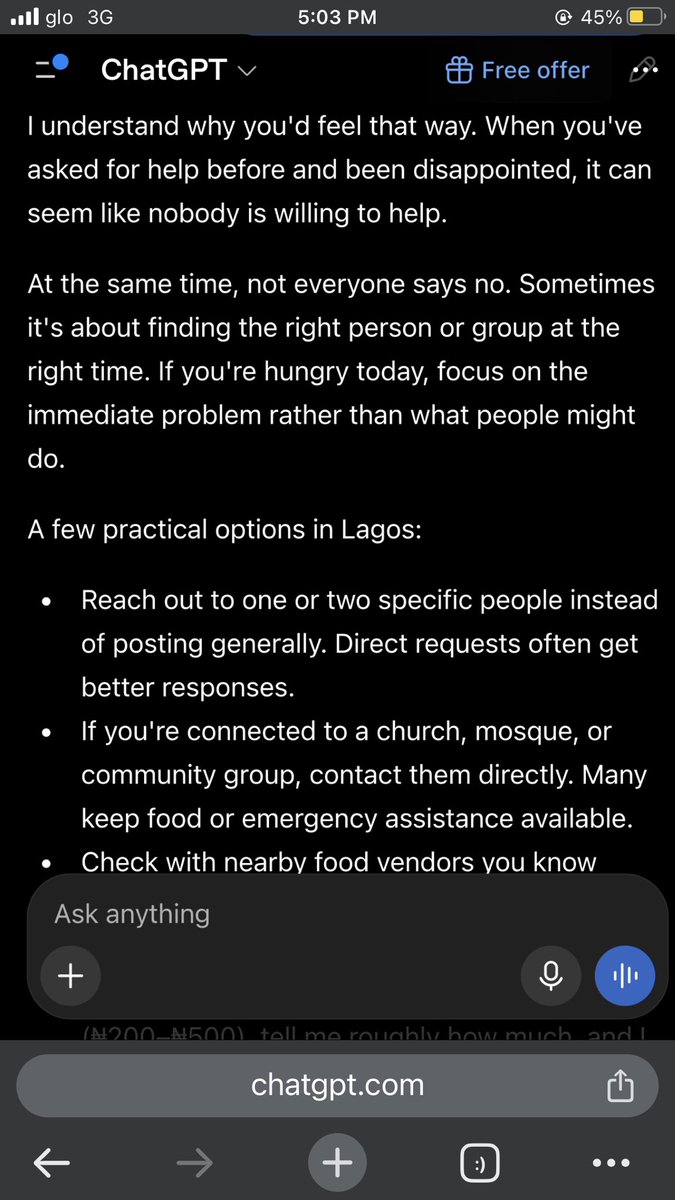Go back to the previous page

click(x=51, y=1162)
